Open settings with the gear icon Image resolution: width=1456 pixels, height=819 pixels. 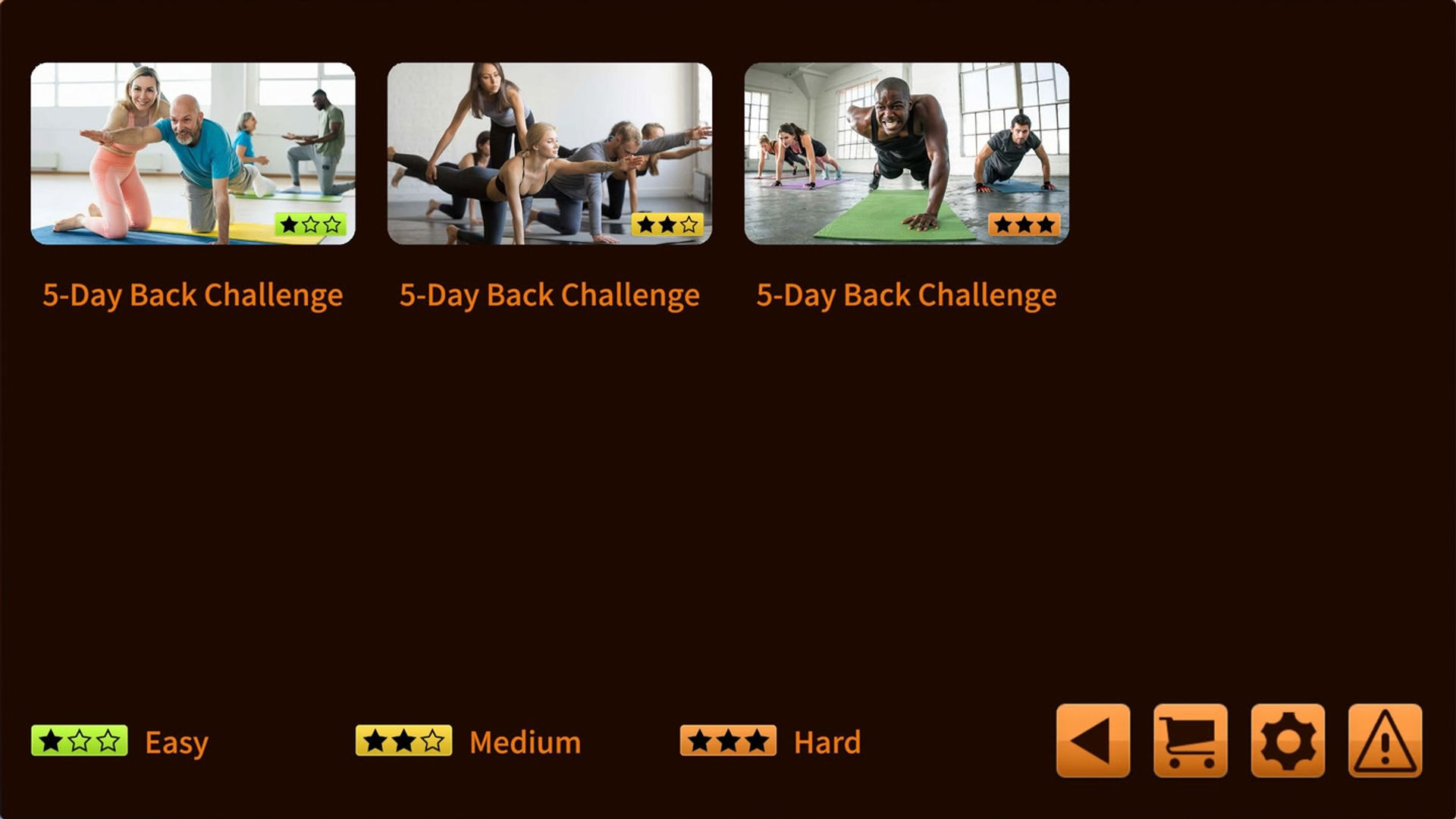tap(1288, 741)
